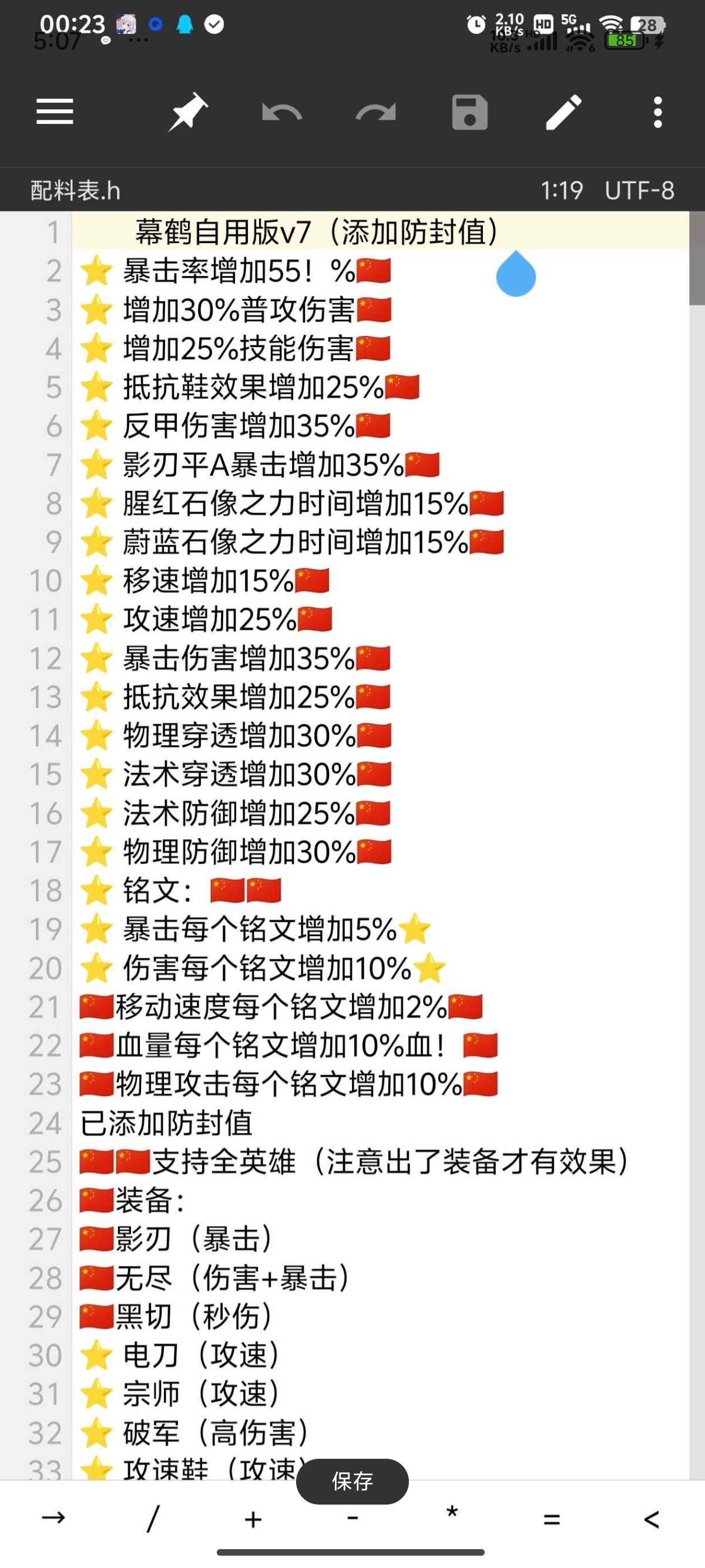Insert a less-than symbol

(652, 1519)
